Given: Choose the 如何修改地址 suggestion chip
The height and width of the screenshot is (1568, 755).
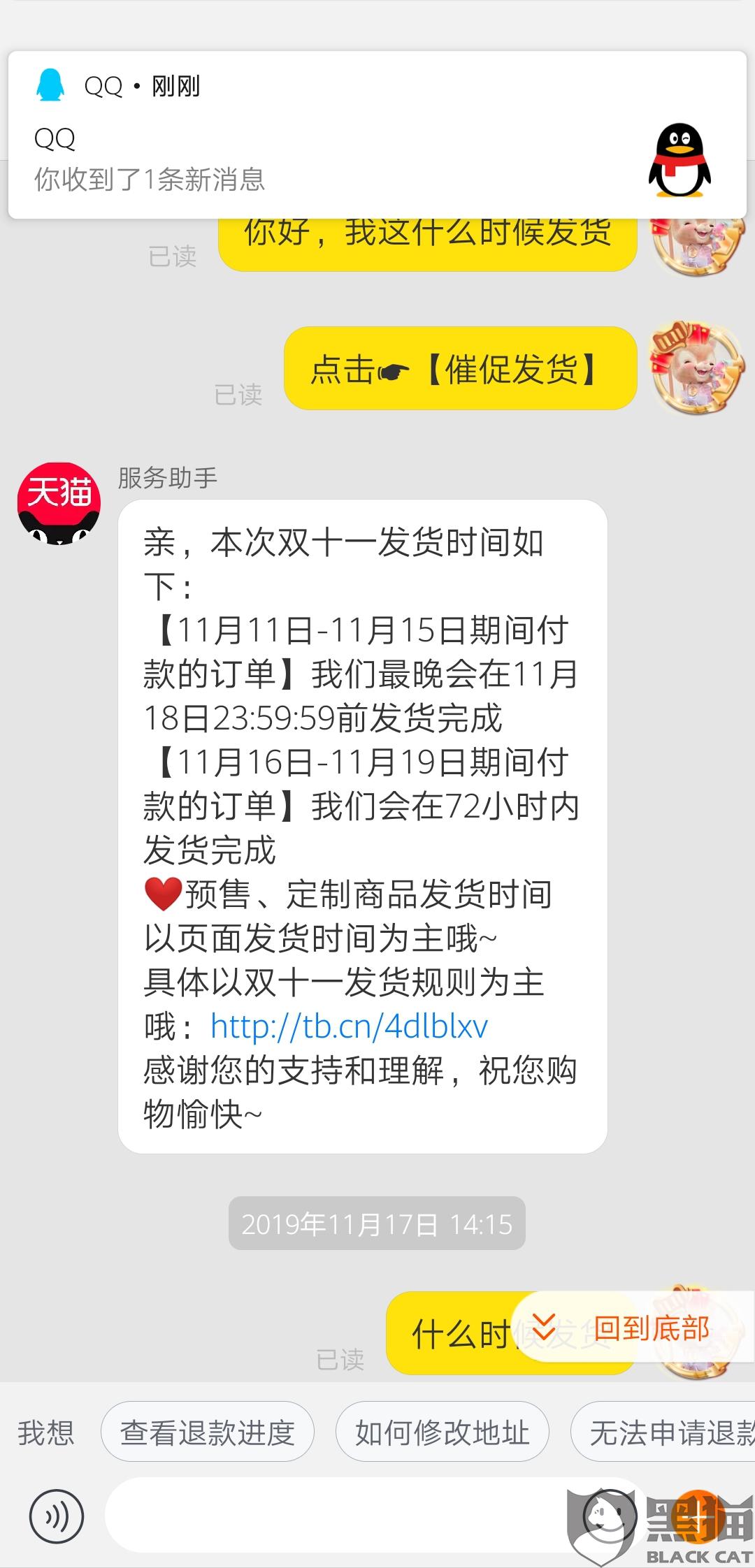Looking at the screenshot, I should pos(443,1432).
